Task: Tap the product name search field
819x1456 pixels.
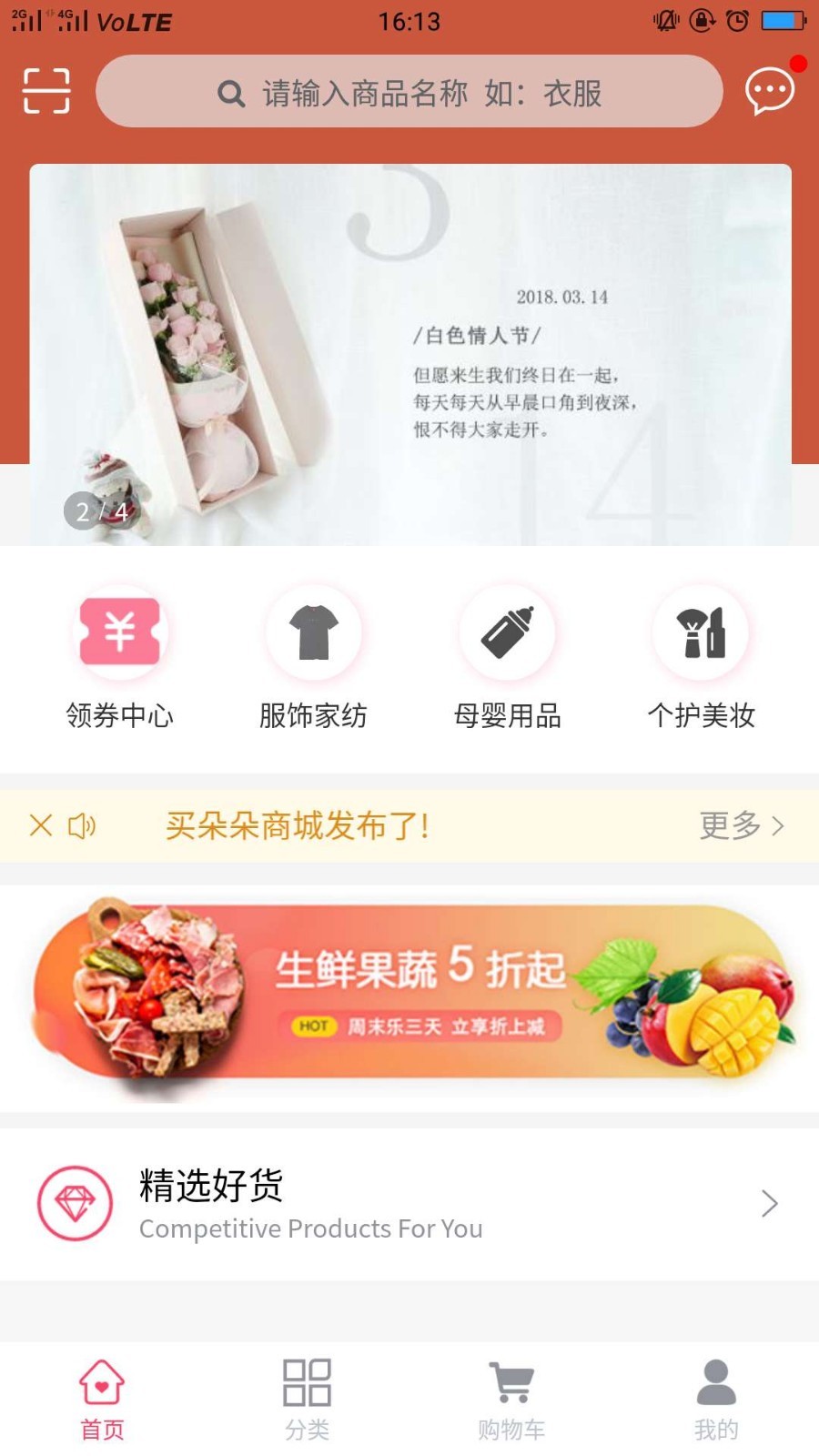Action: click(409, 92)
